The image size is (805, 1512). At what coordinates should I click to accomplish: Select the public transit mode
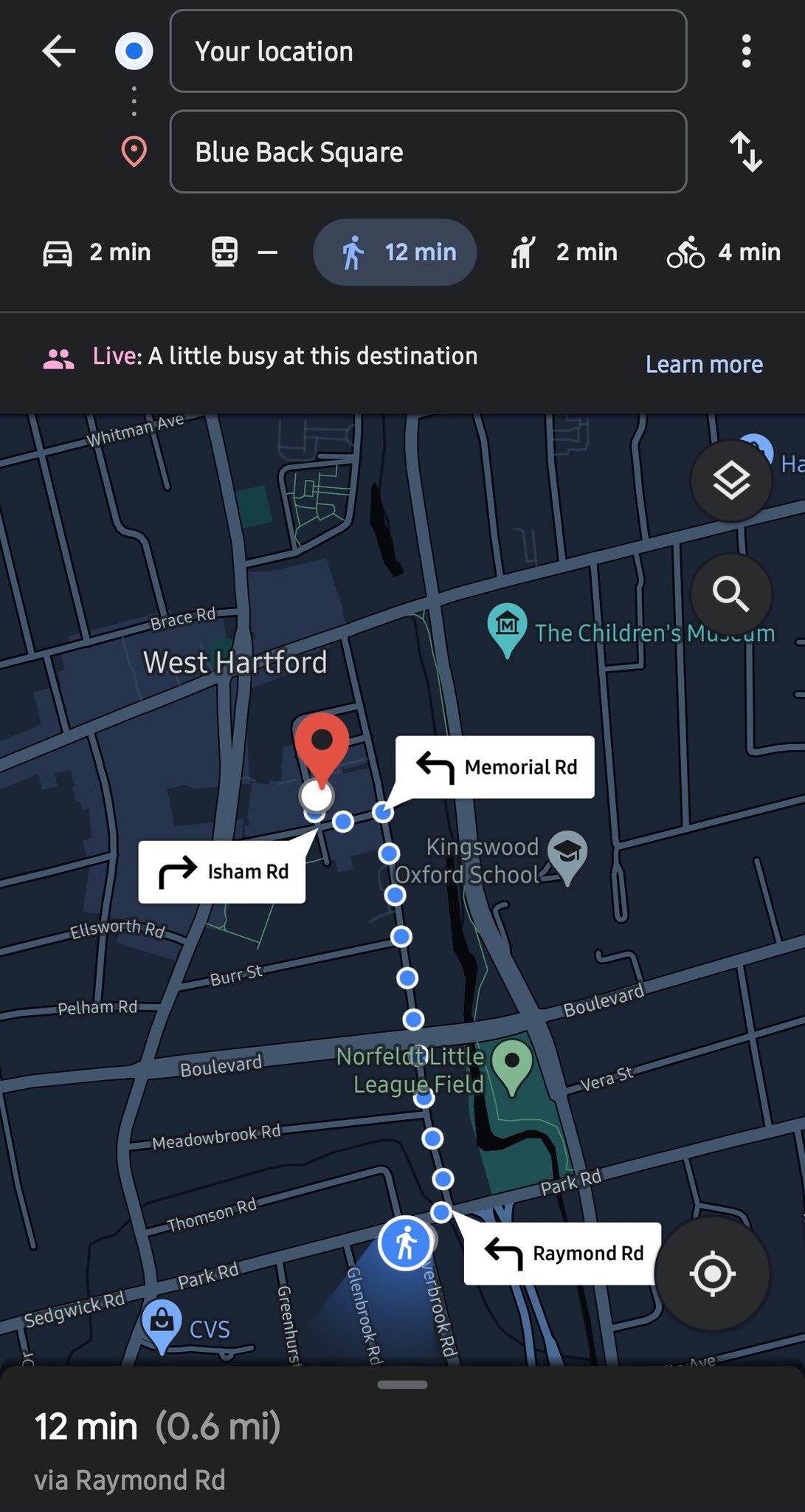(243, 252)
